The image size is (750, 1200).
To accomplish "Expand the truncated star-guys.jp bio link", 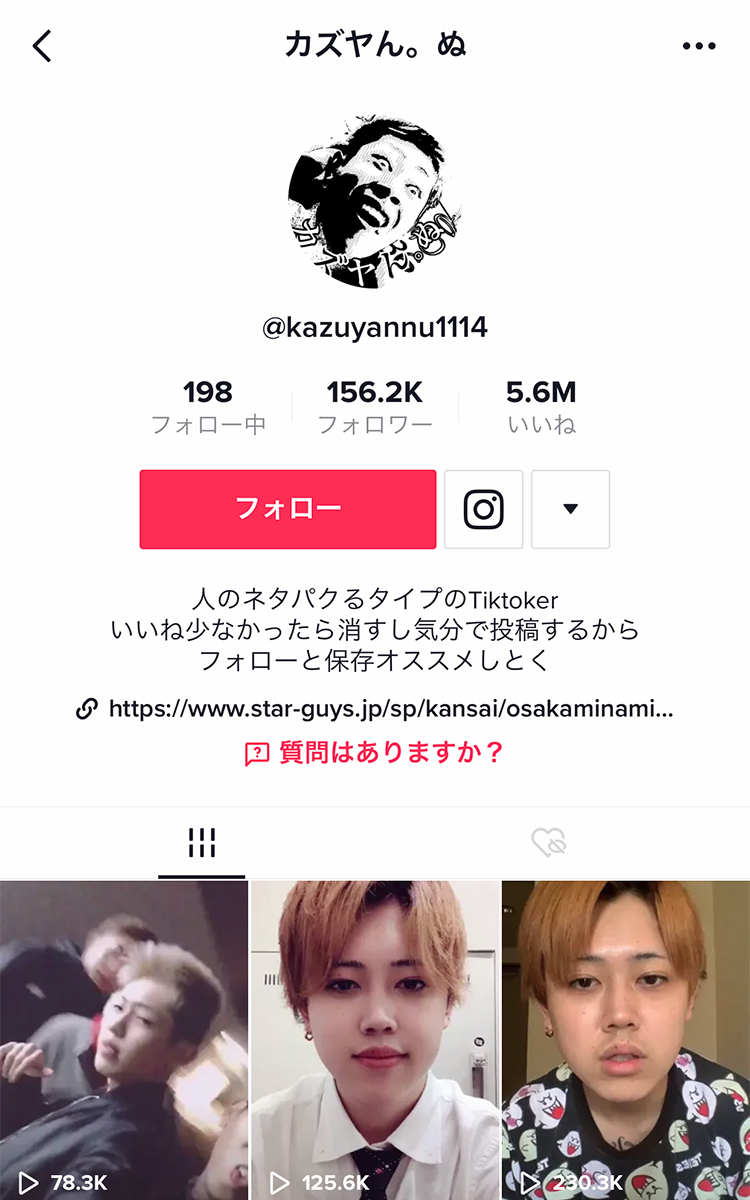I will 400,709.
